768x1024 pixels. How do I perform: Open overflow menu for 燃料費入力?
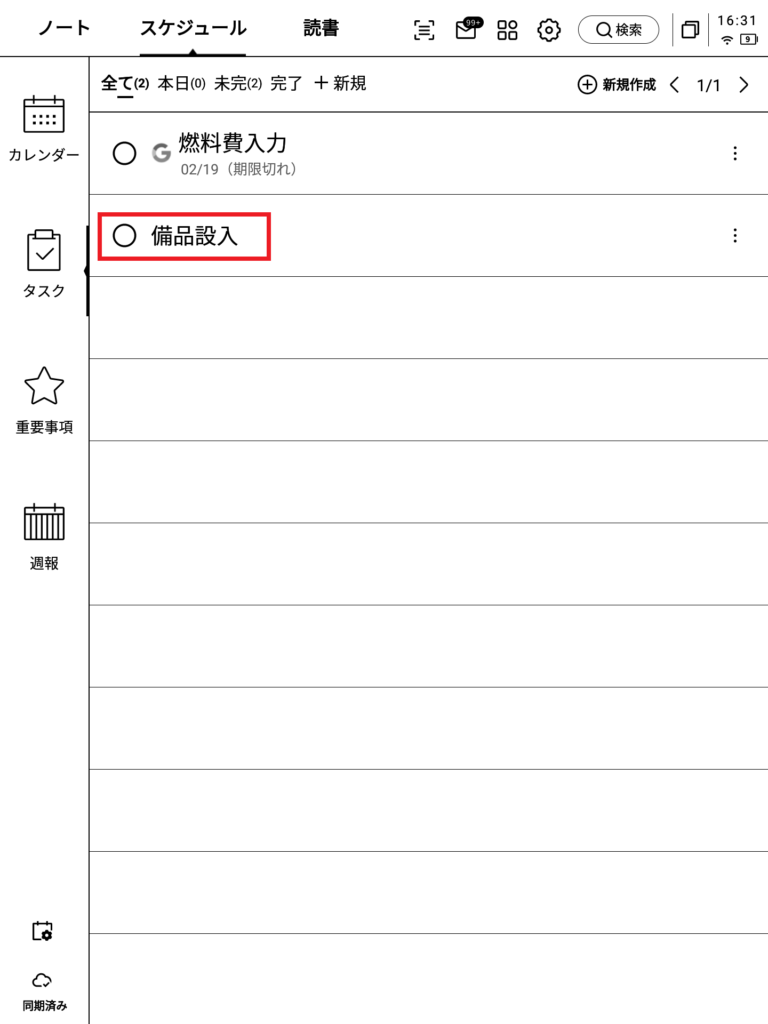pyautogui.click(x=735, y=154)
